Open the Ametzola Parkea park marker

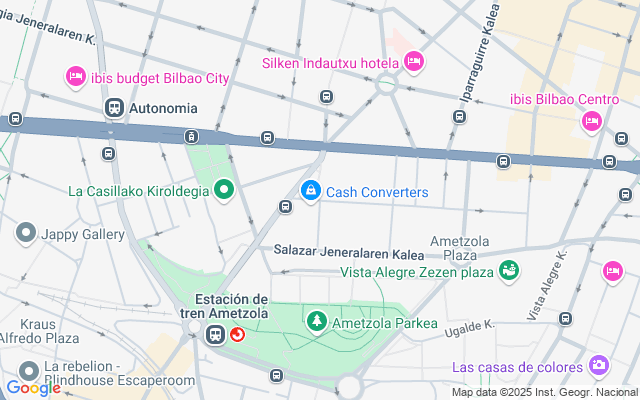point(317,321)
